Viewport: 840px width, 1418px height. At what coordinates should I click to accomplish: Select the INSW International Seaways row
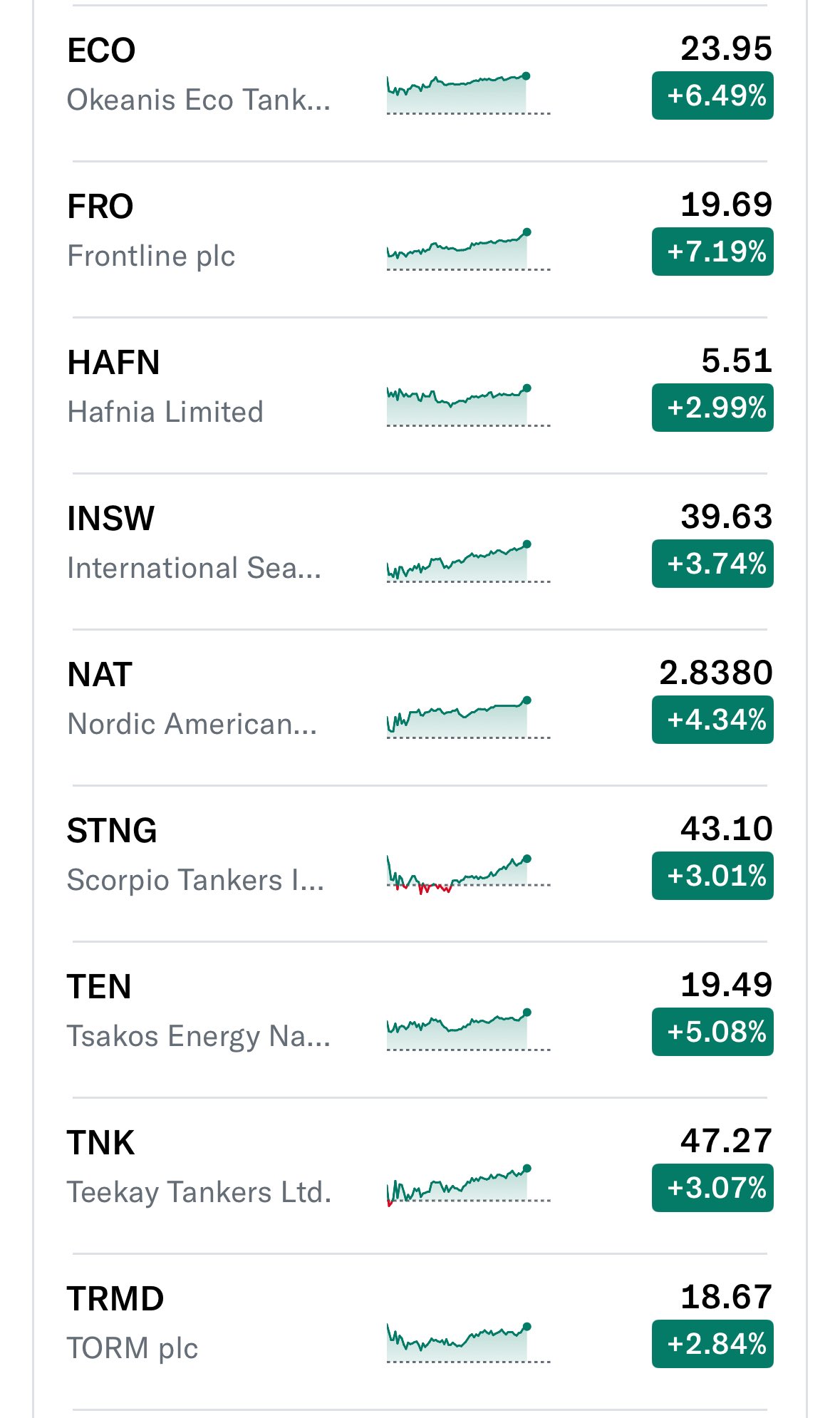(x=420, y=552)
